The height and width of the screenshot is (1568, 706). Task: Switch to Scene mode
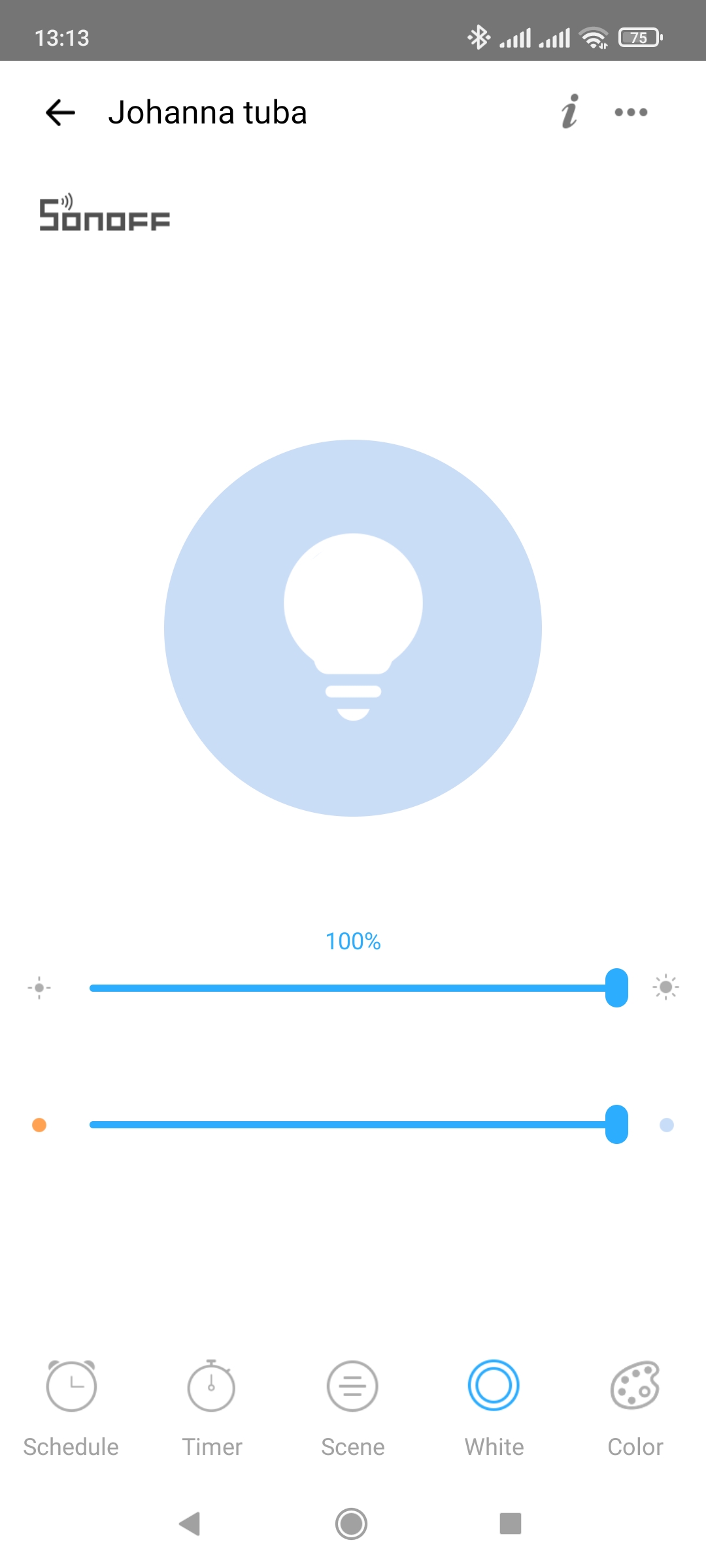(x=353, y=1409)
